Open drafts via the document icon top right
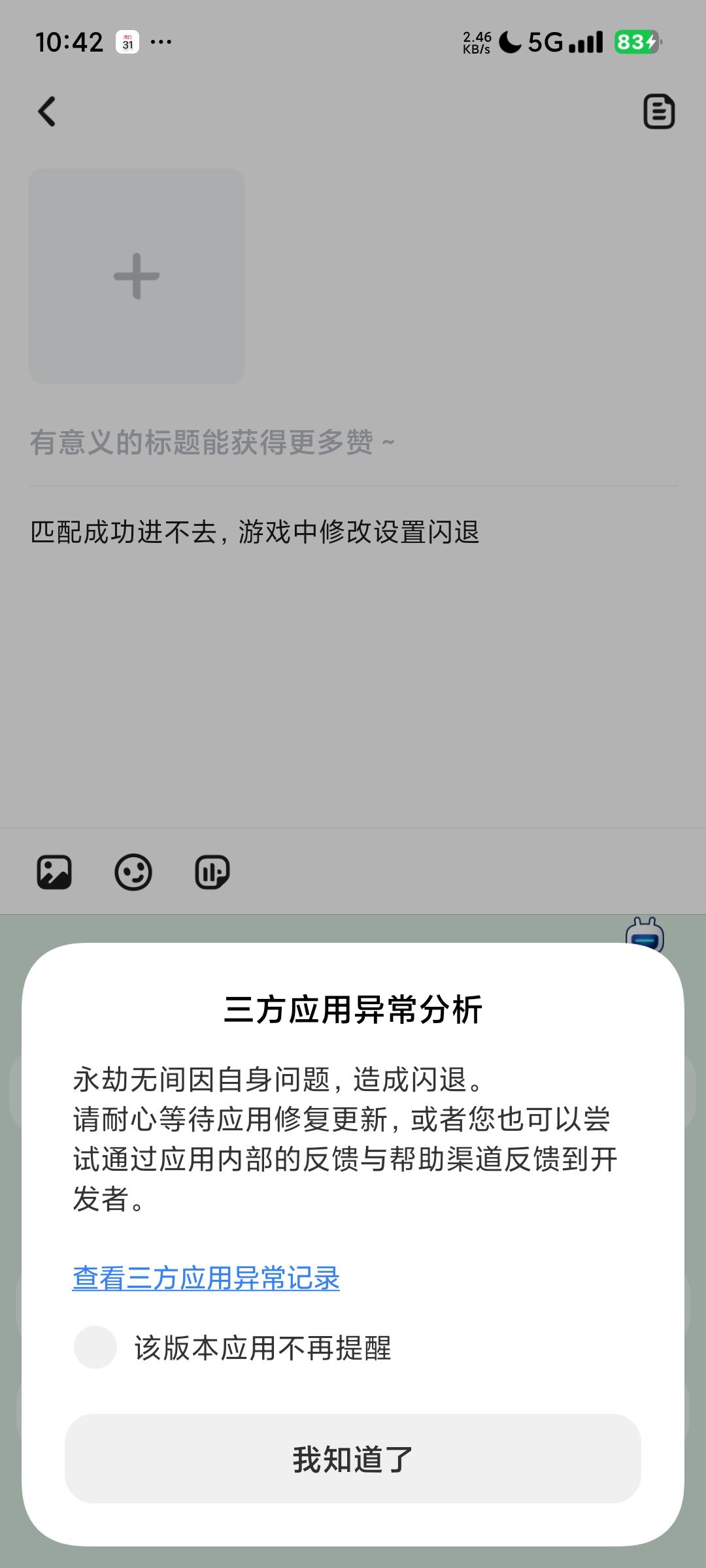Image resolution: width=706 pixels, height=1568 pixels. (659, 111)
